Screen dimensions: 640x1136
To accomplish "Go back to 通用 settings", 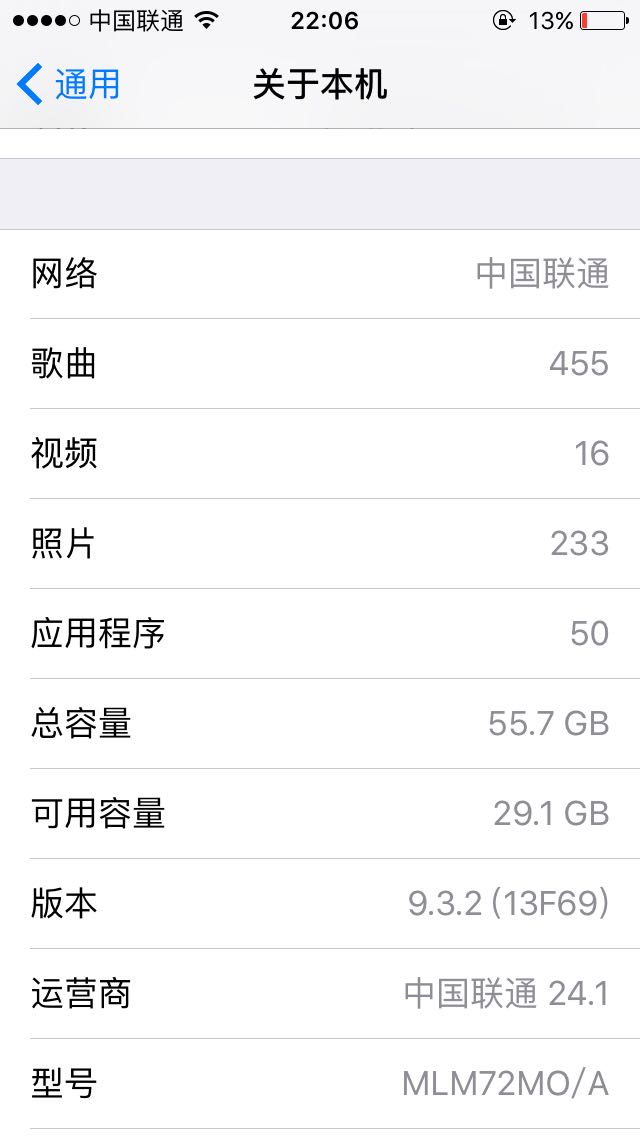I will (x=68, y=84).
